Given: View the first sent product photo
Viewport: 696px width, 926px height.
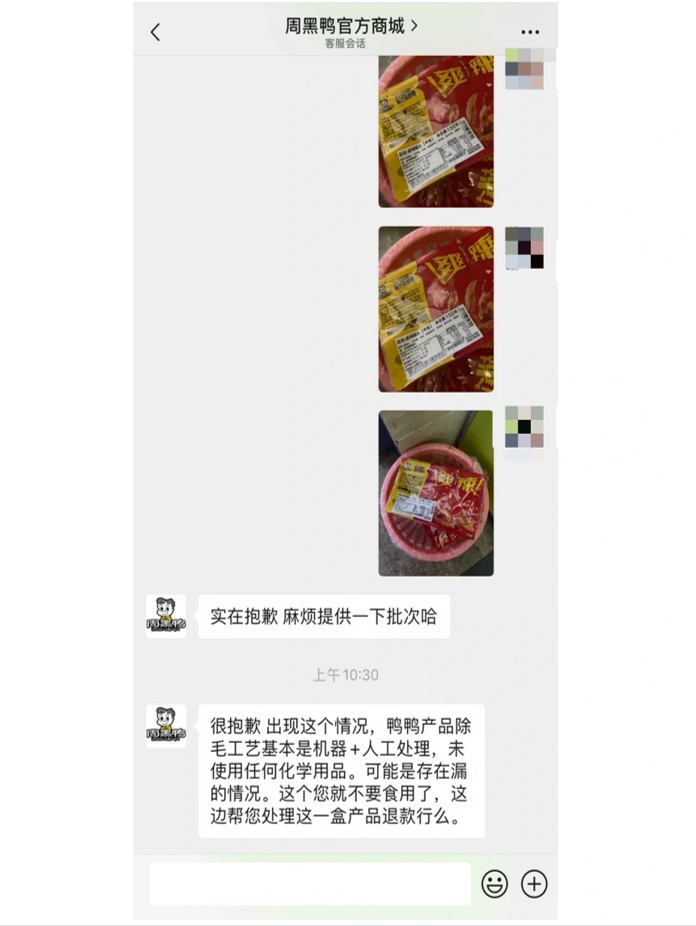Looking at the screenshot, I should 436,132.
